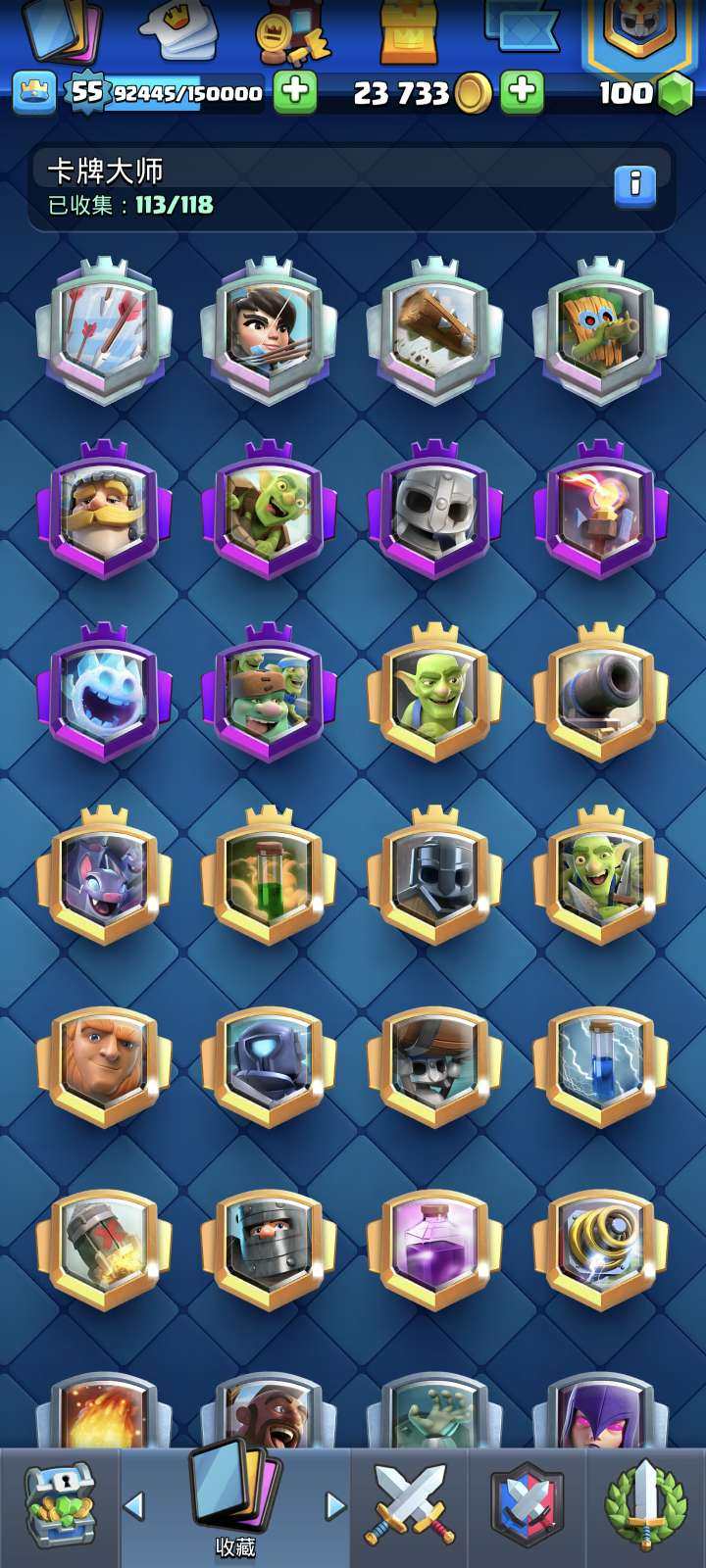Add more gold with the plus button

pyautogui.click(x=522, y=92)
